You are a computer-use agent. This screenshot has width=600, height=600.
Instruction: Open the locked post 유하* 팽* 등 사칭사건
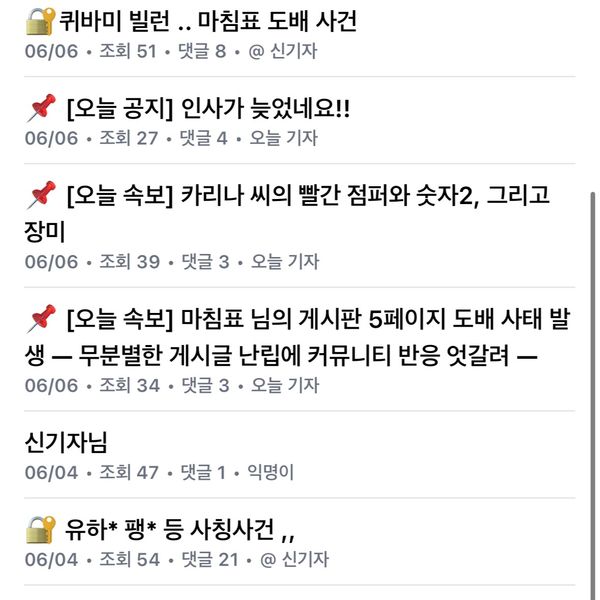(180, 527)
